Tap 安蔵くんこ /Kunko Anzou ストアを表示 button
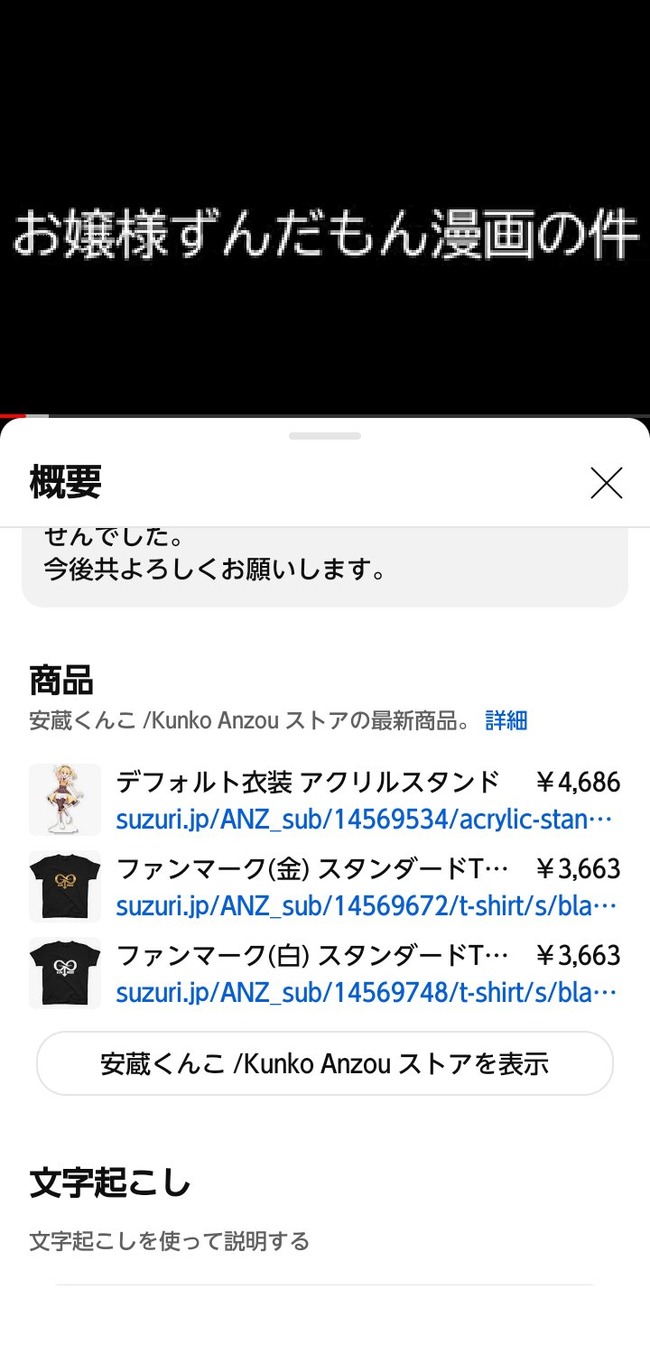 coord(324,1063)
